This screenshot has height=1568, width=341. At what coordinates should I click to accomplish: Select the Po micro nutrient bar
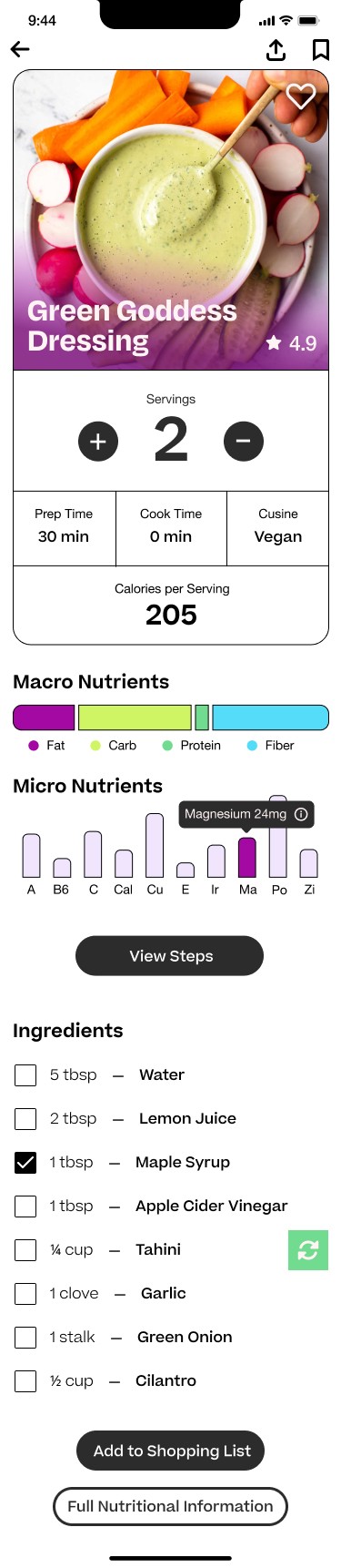pos(278,838)
